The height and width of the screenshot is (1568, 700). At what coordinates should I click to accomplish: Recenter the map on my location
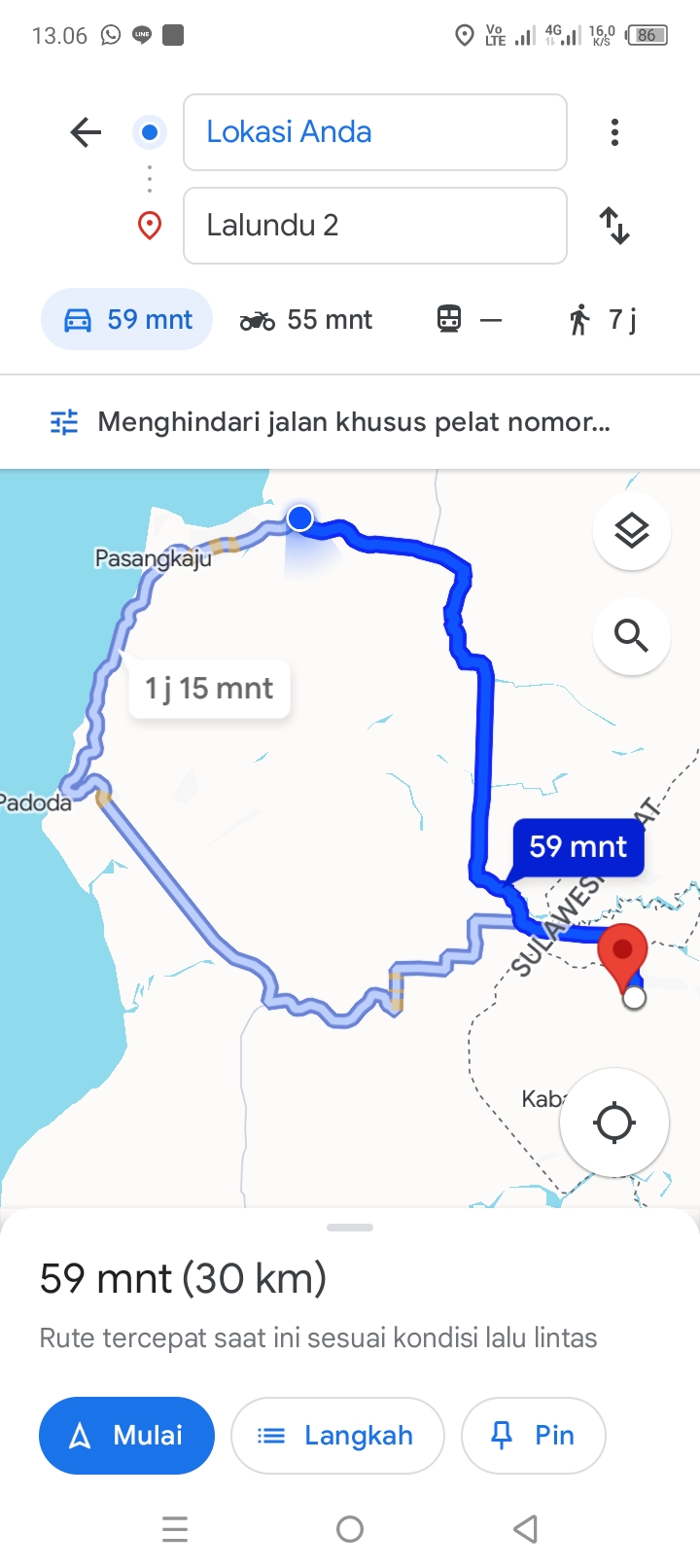614,1123
